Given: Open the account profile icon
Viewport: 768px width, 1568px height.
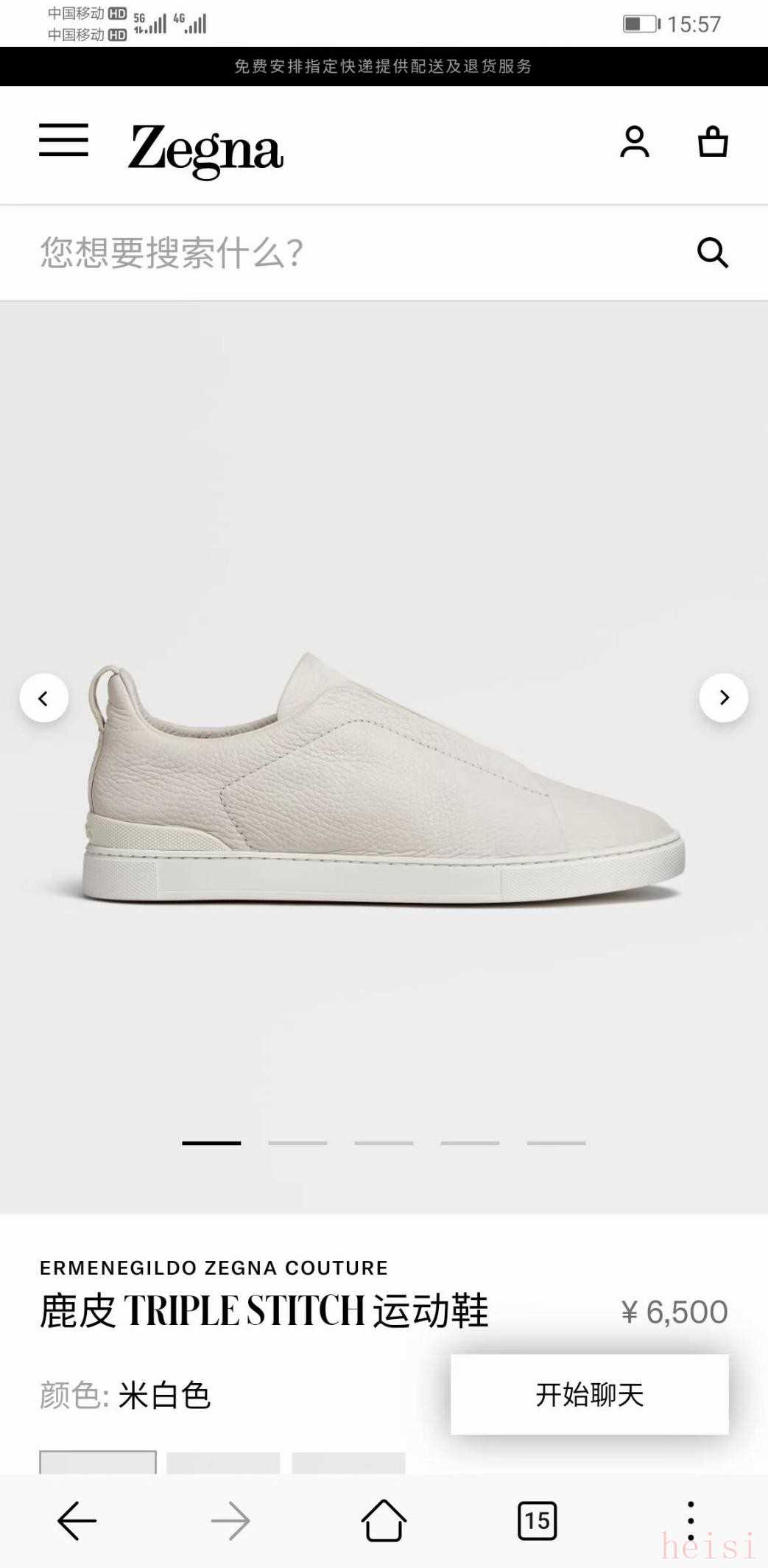Looking at the screenshot, I should pyautogui.click(x=634, y=141).
